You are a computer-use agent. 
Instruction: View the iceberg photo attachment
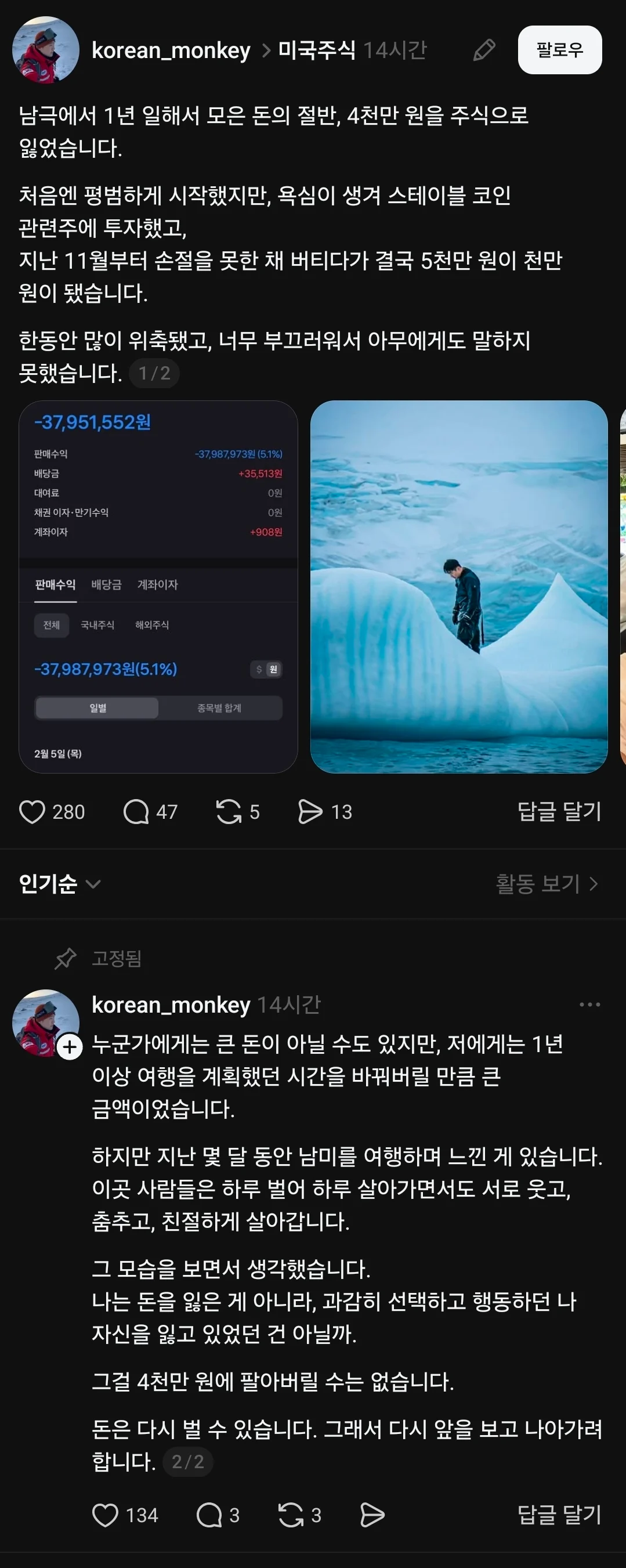tap(459, 586)
